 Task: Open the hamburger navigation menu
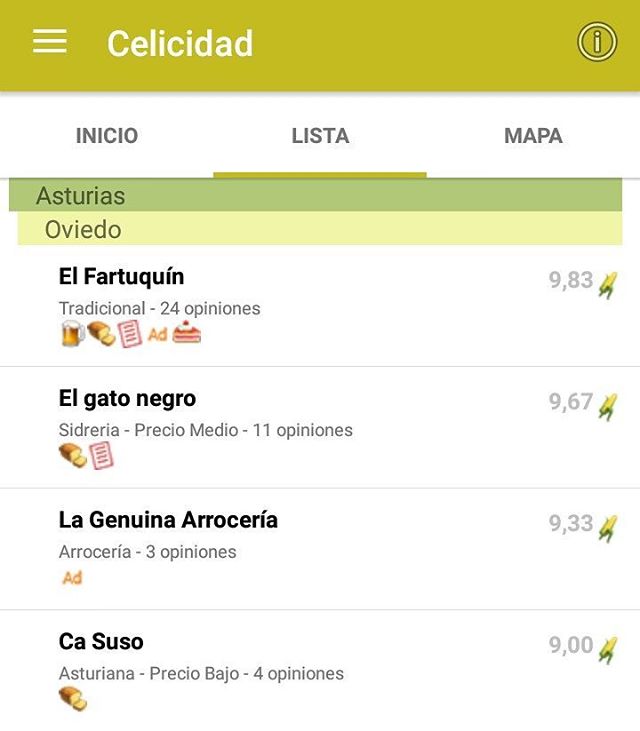[50, 42]
